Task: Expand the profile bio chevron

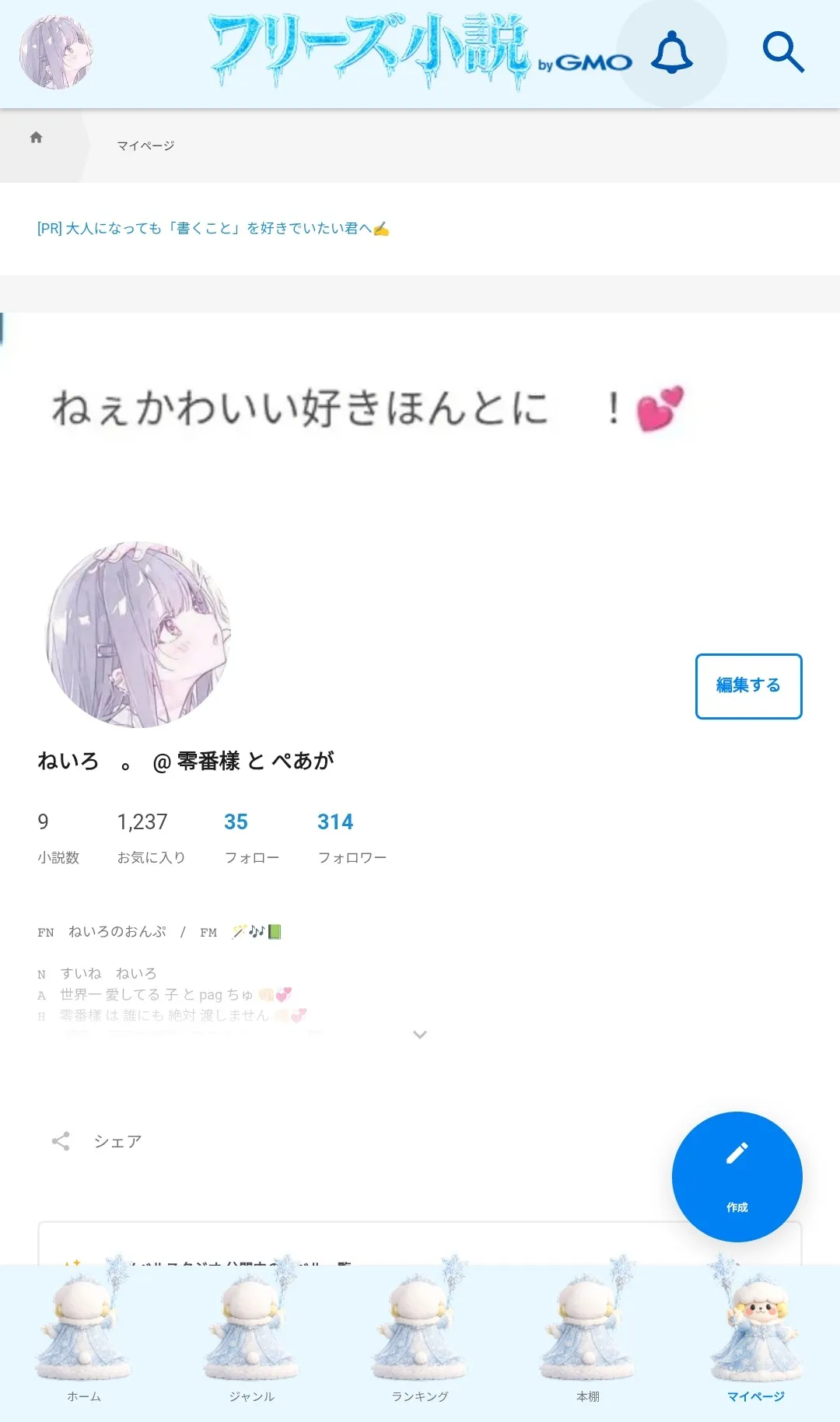Action: [420, 1035]
